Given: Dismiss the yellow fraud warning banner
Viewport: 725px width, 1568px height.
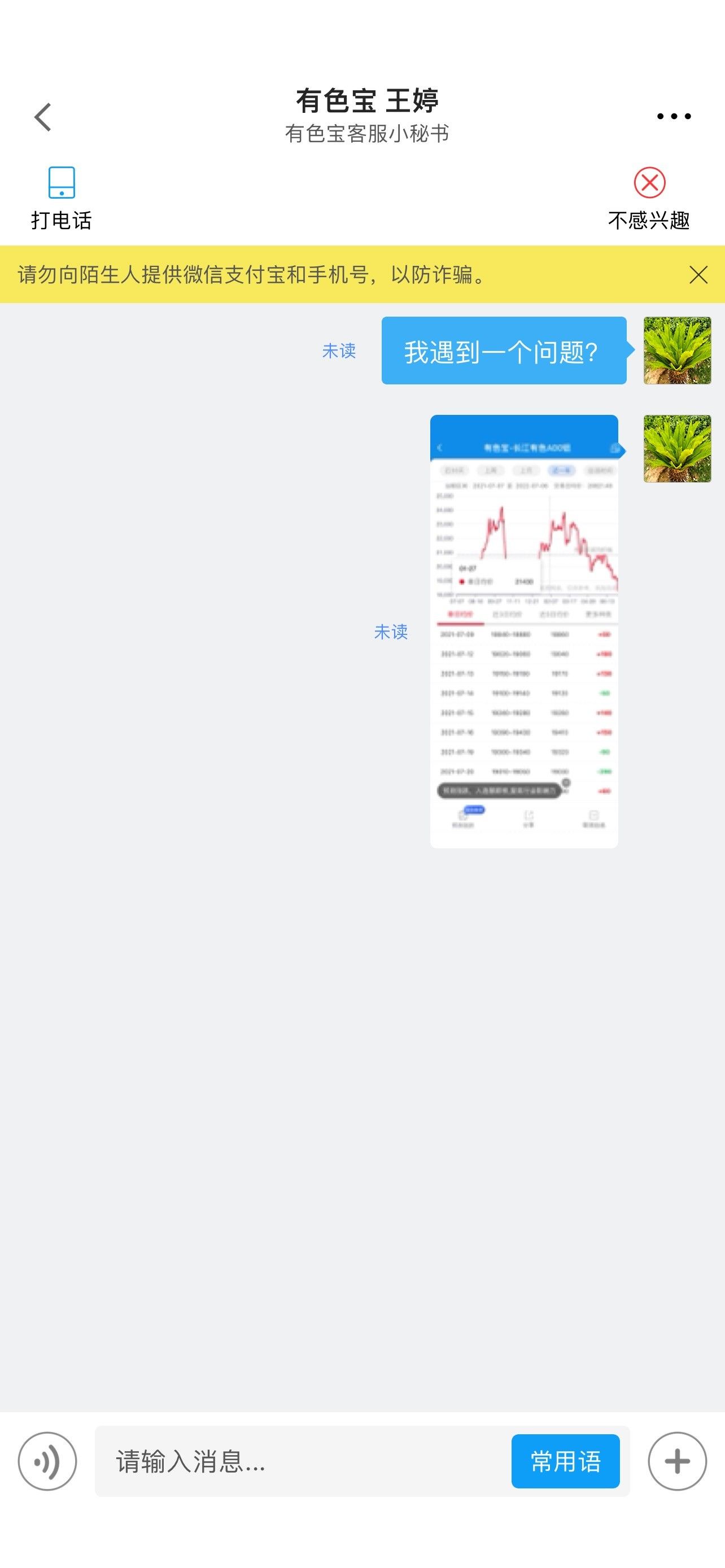Looking at the screenshot, I should coord(698,274).
